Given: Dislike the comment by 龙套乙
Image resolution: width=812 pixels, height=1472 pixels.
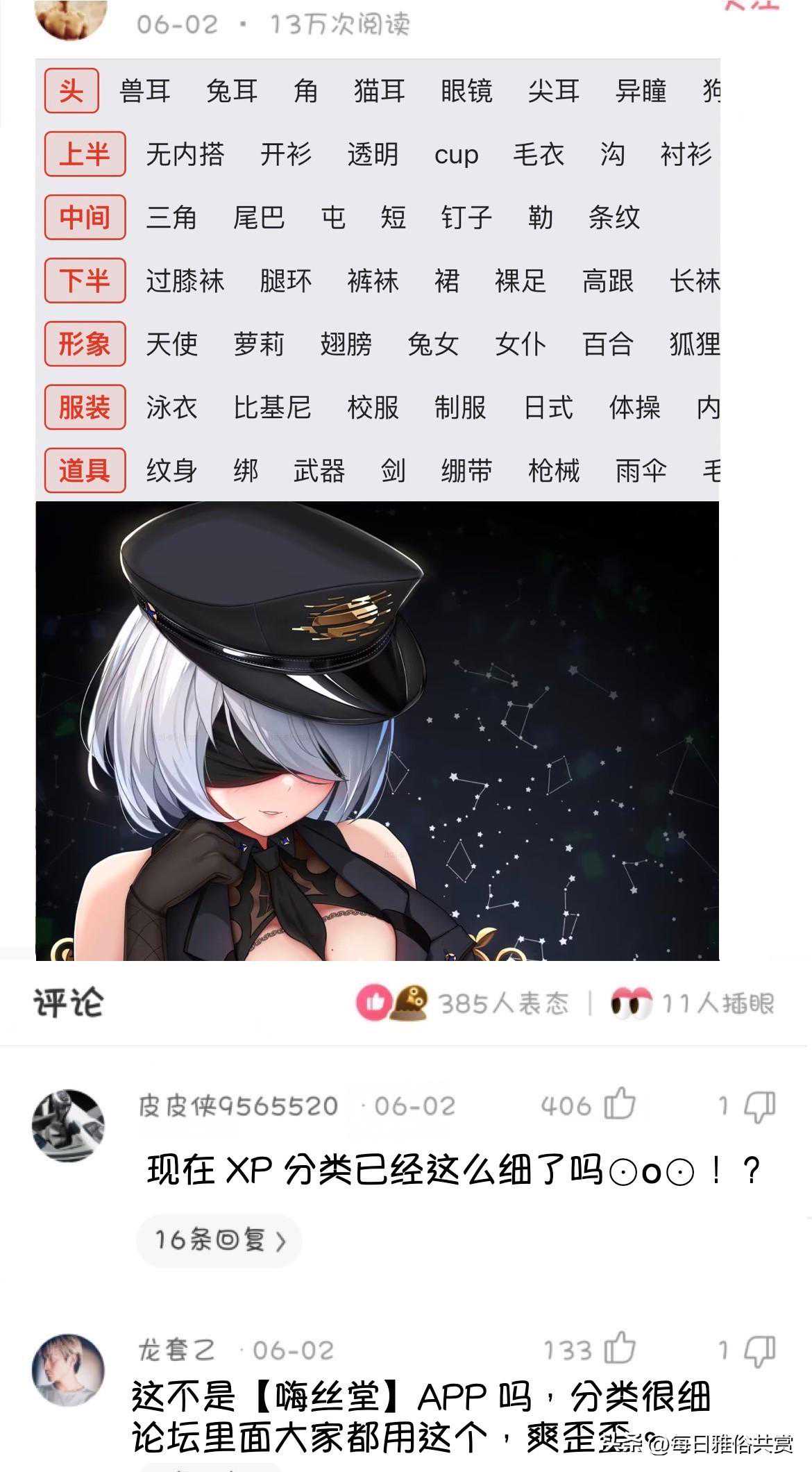Looking at the screenshot, I should pos(759,1350).
